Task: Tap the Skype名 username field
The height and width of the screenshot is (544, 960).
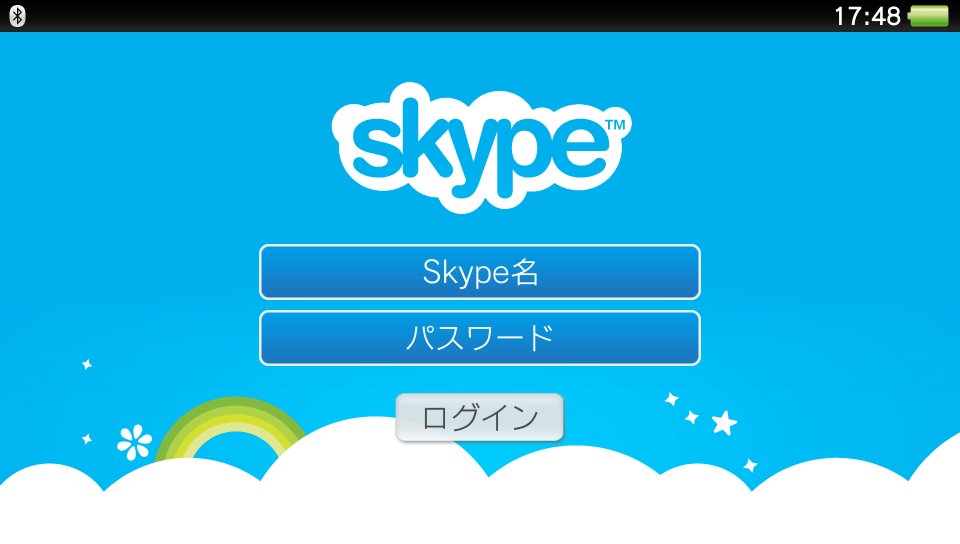Action: pos(480,272)
